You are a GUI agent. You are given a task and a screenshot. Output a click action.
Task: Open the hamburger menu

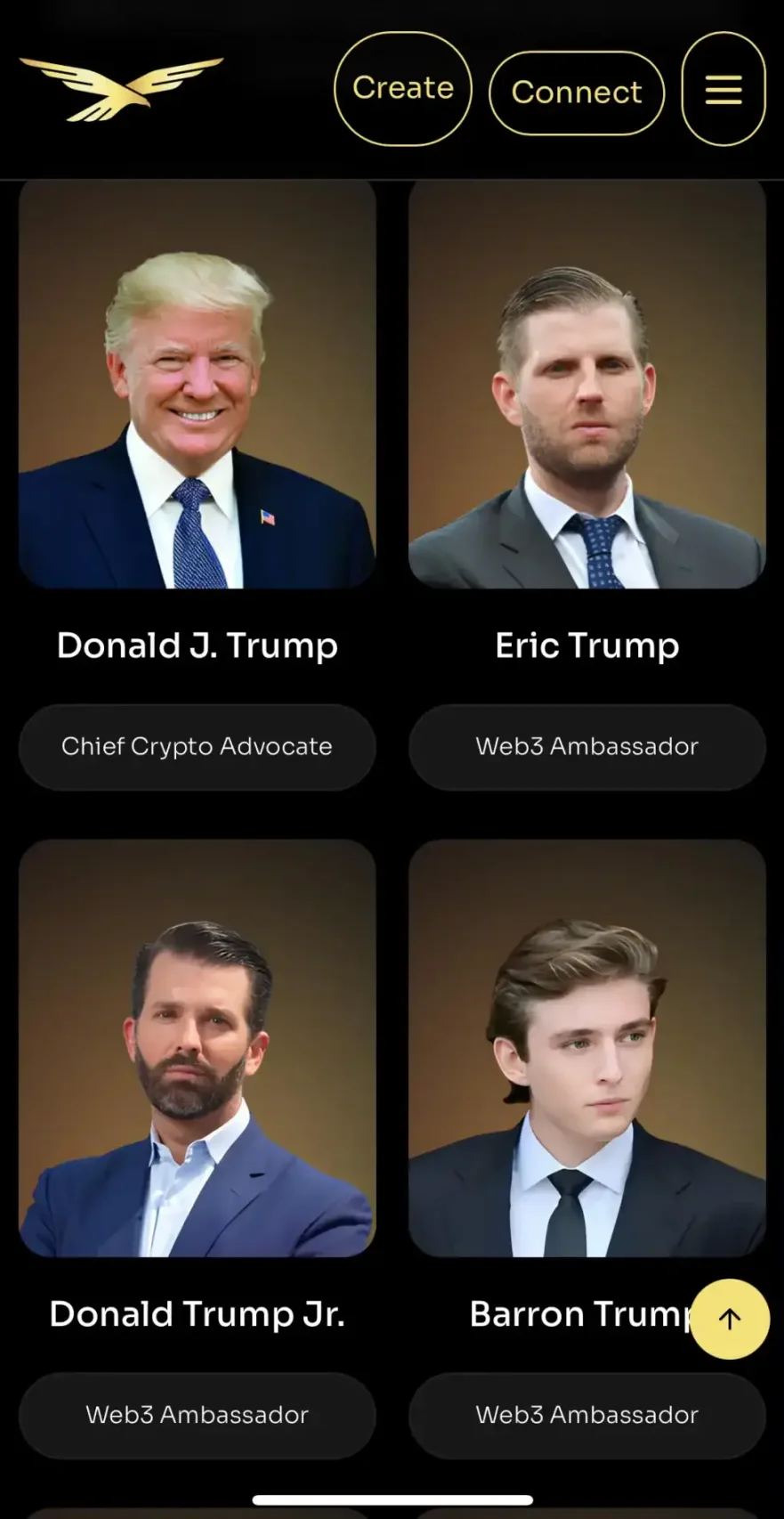[723, 89]
